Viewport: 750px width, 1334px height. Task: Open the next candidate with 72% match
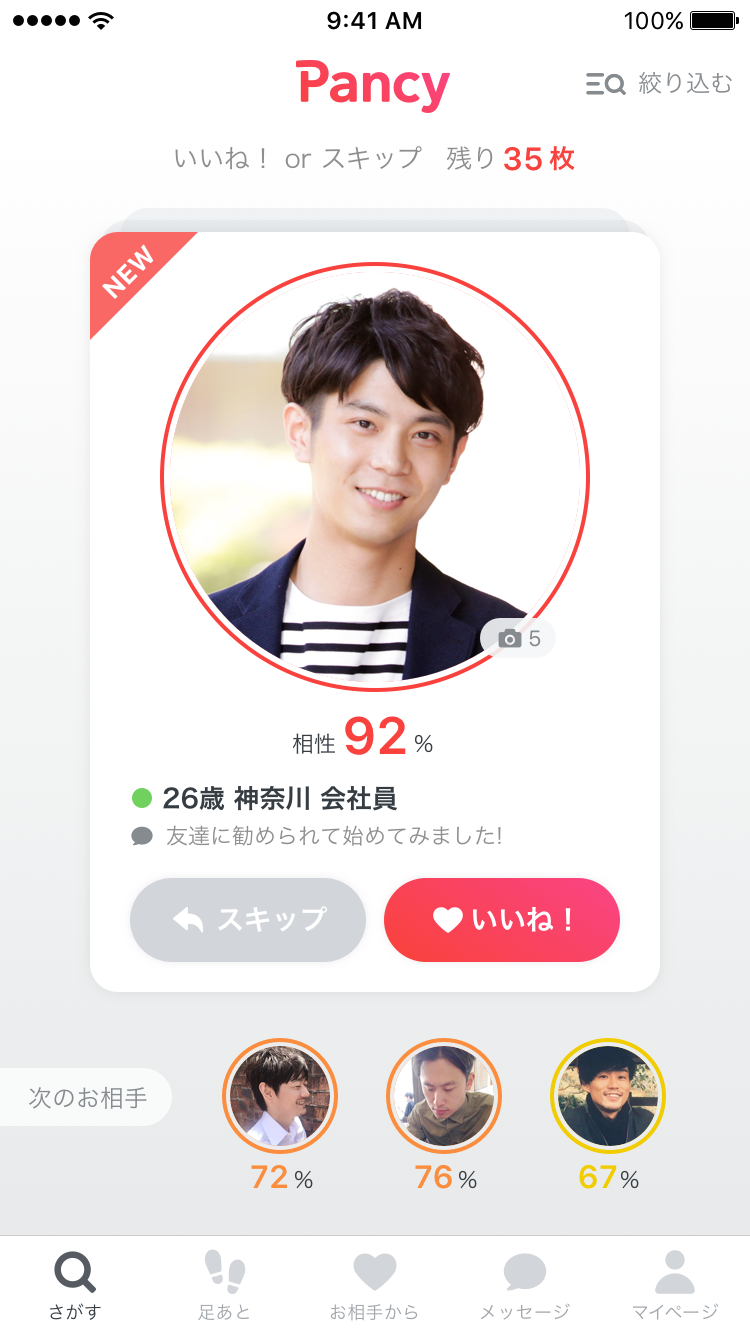click(280, 1096)
